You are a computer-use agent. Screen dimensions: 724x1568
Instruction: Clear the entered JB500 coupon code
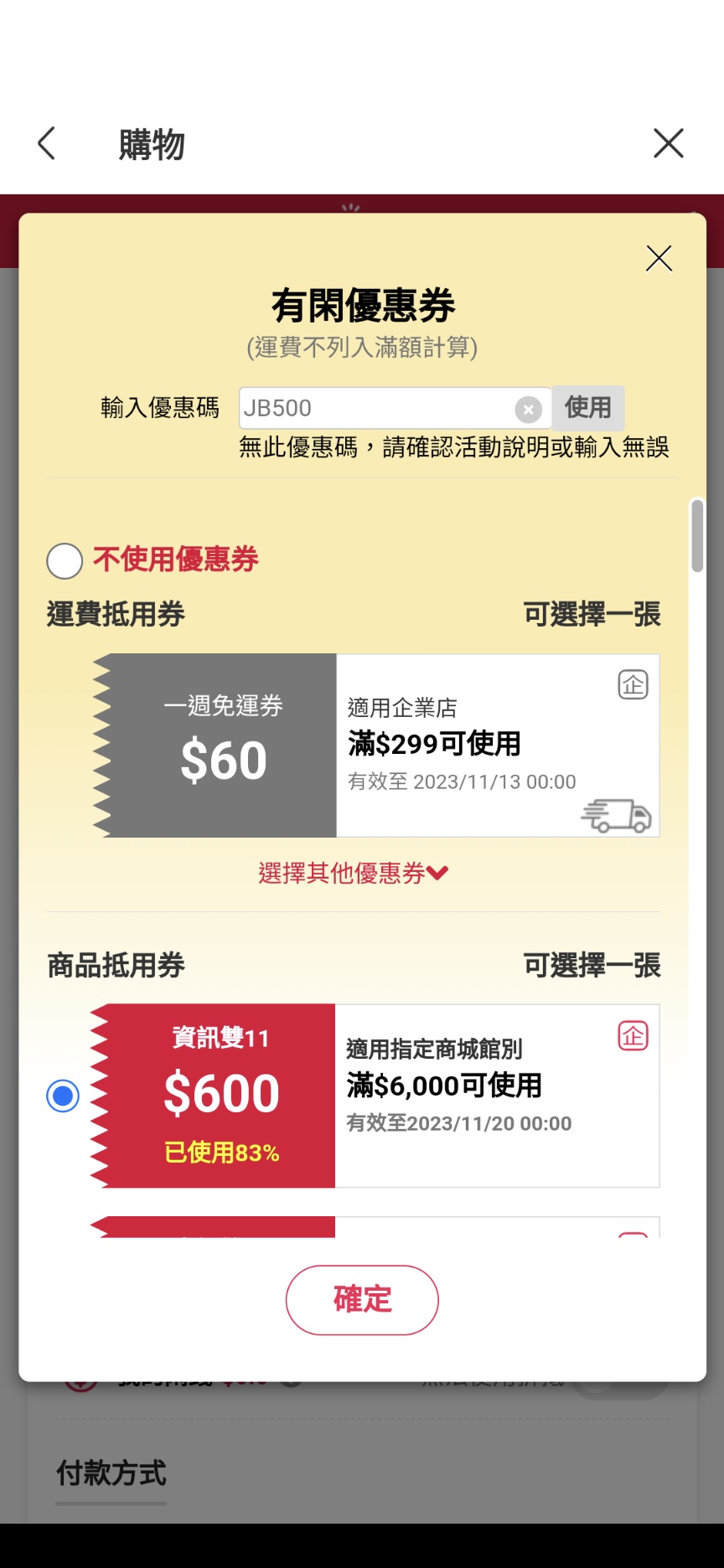pyautogui.click(x=528, y=410)
